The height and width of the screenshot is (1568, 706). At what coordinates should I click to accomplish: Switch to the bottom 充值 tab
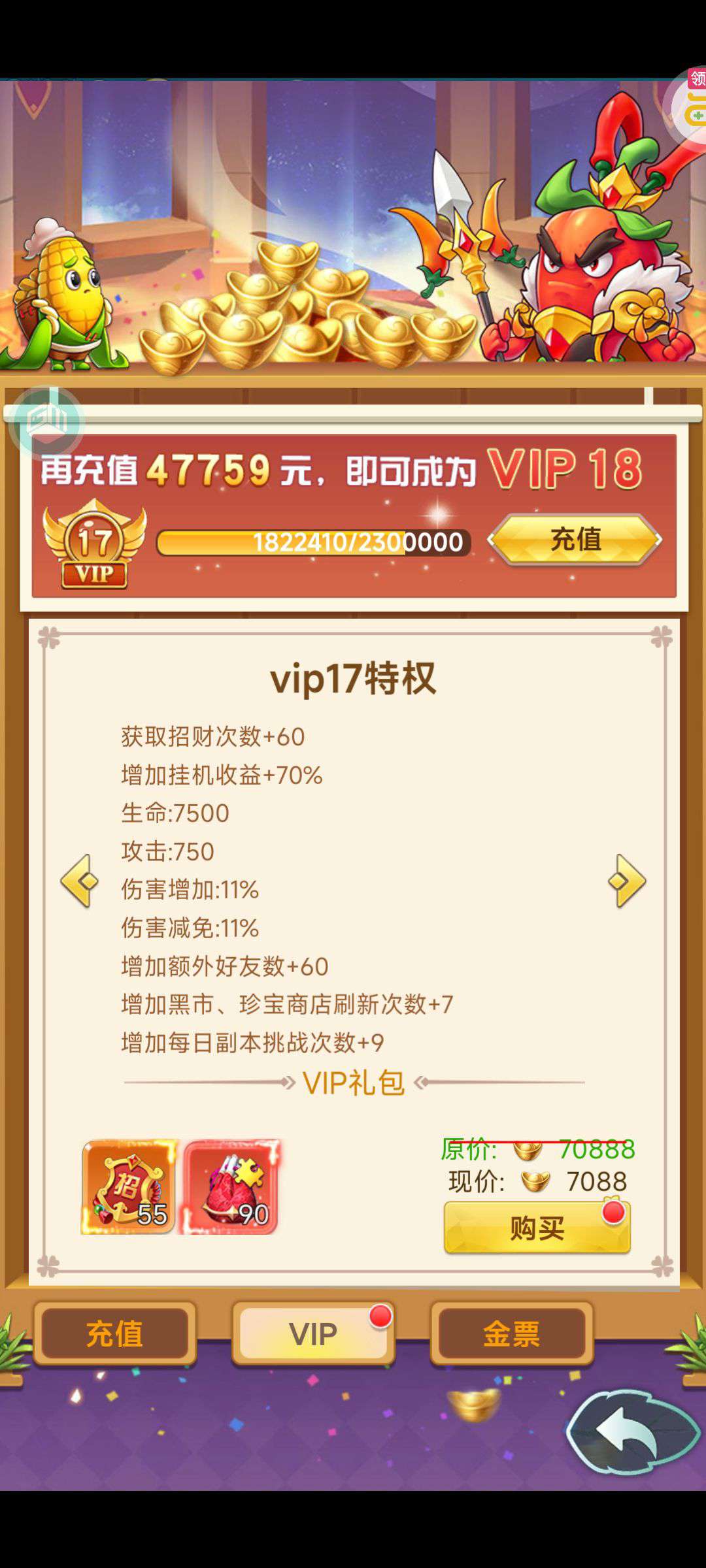coord(114,1334)
